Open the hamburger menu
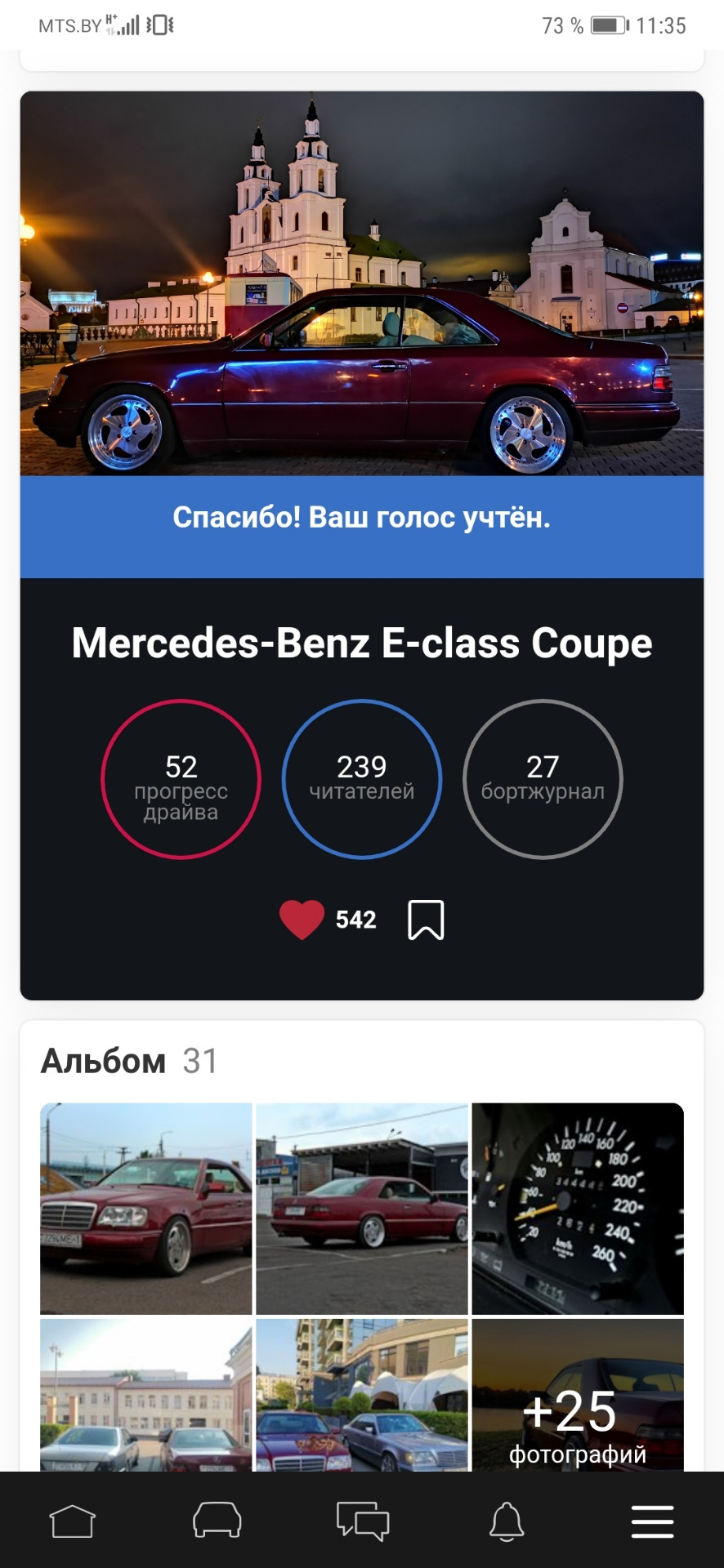 coord(651,1521)
